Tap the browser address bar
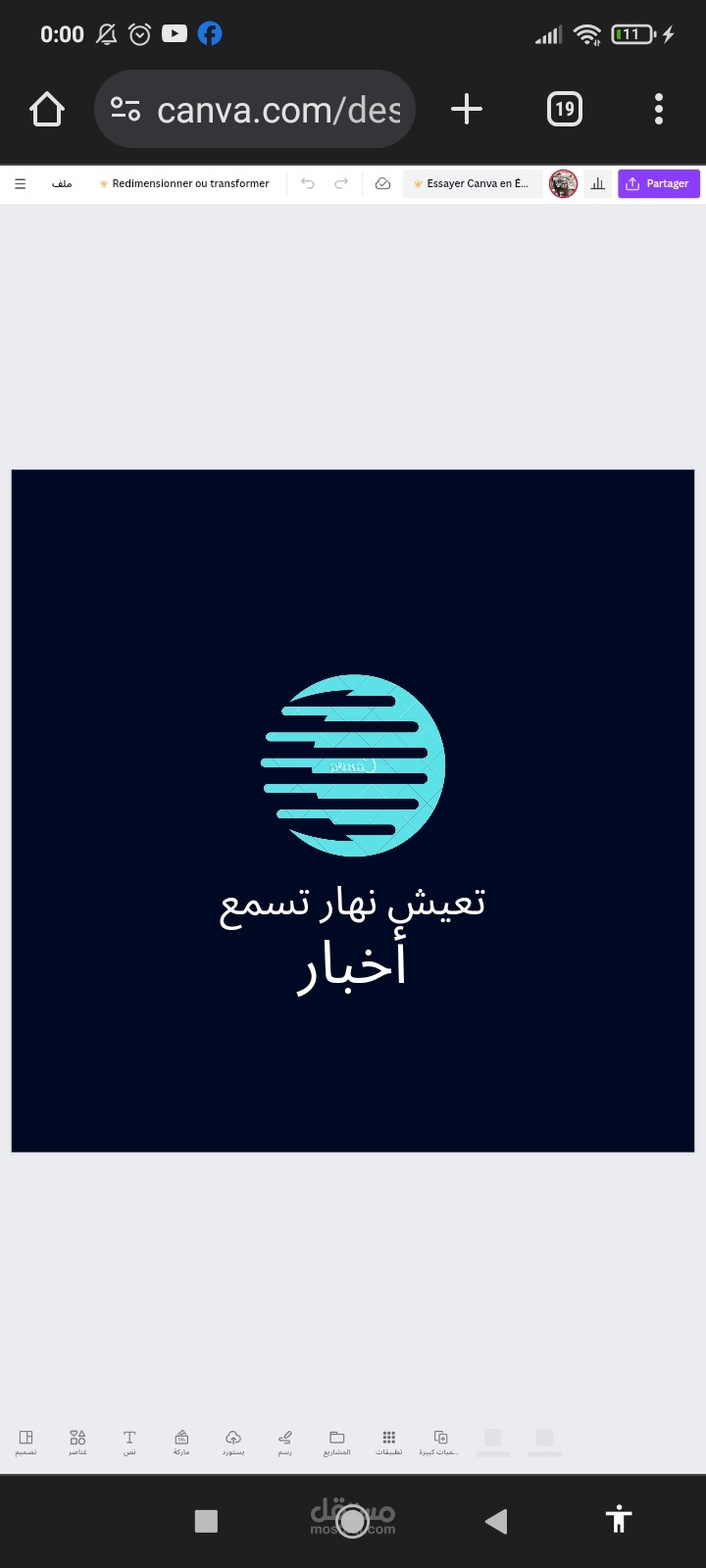 click(255, 109)
